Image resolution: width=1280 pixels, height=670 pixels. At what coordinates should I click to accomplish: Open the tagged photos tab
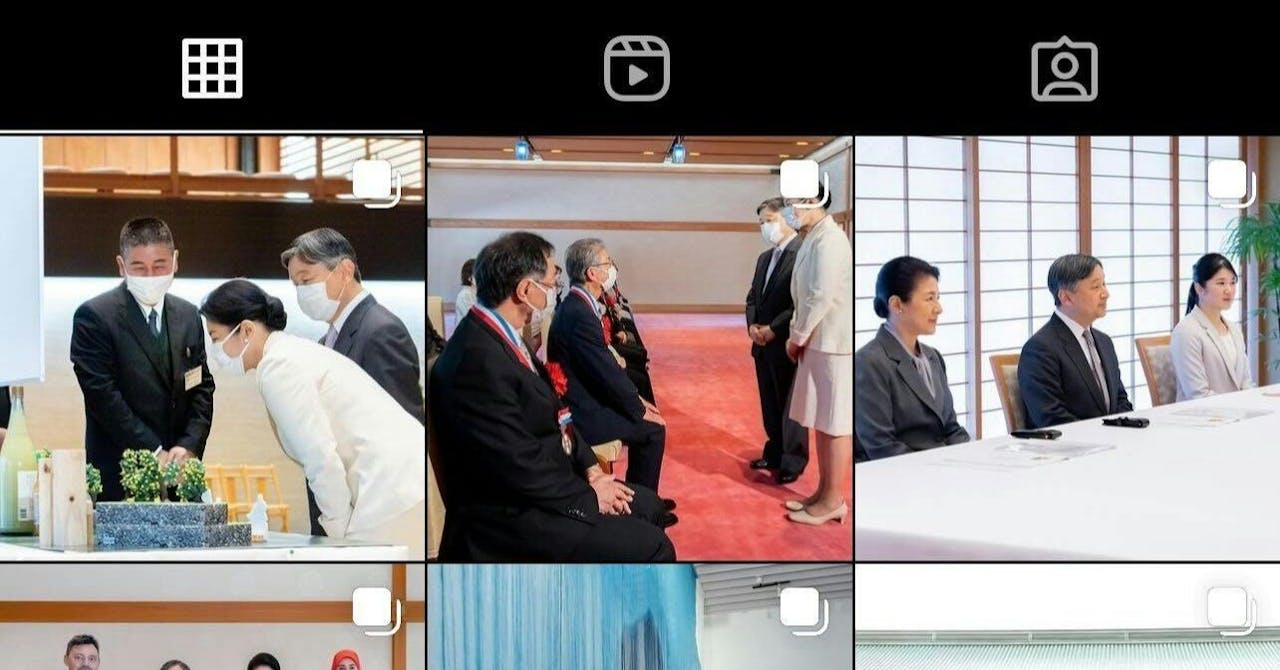point(1065,68)
